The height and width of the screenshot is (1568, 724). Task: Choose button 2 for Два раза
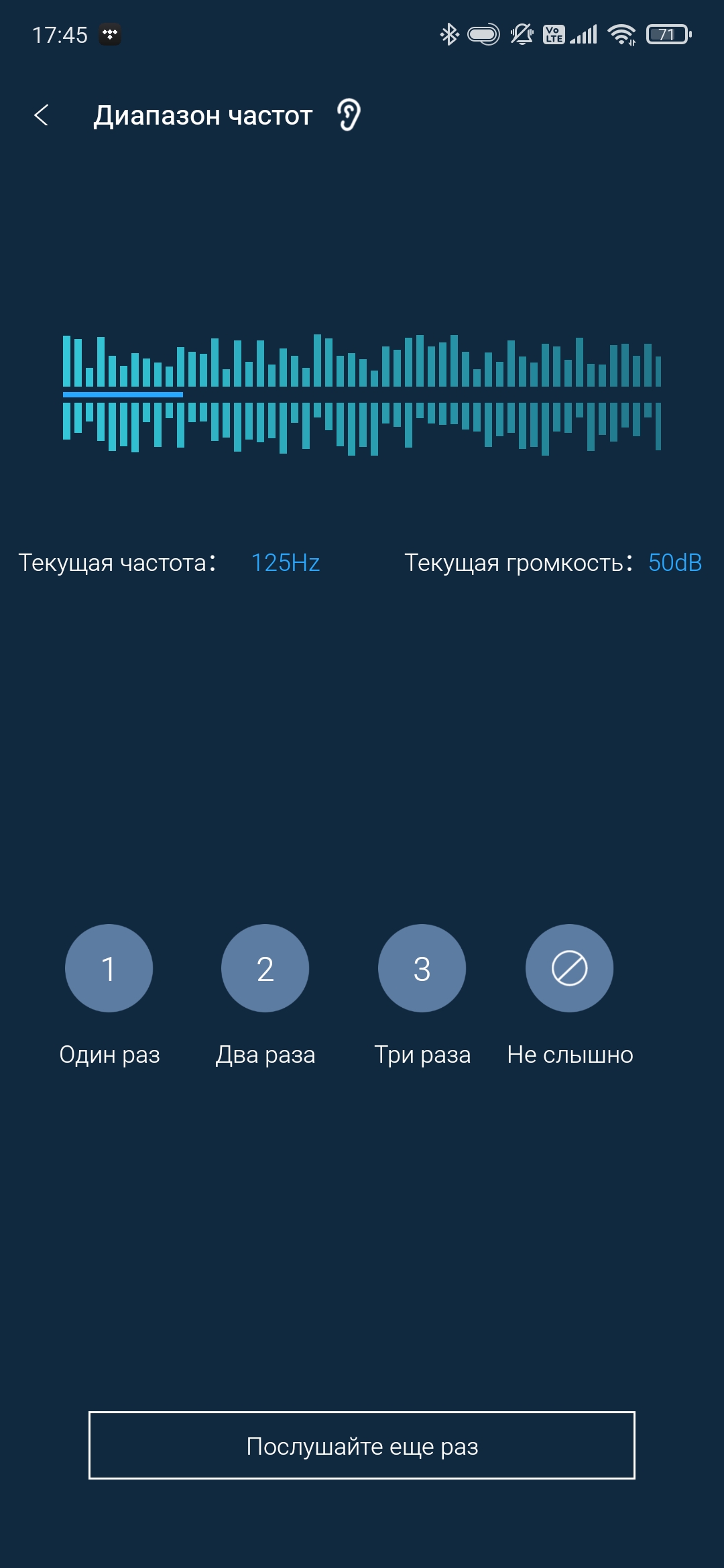pos(265,968)
